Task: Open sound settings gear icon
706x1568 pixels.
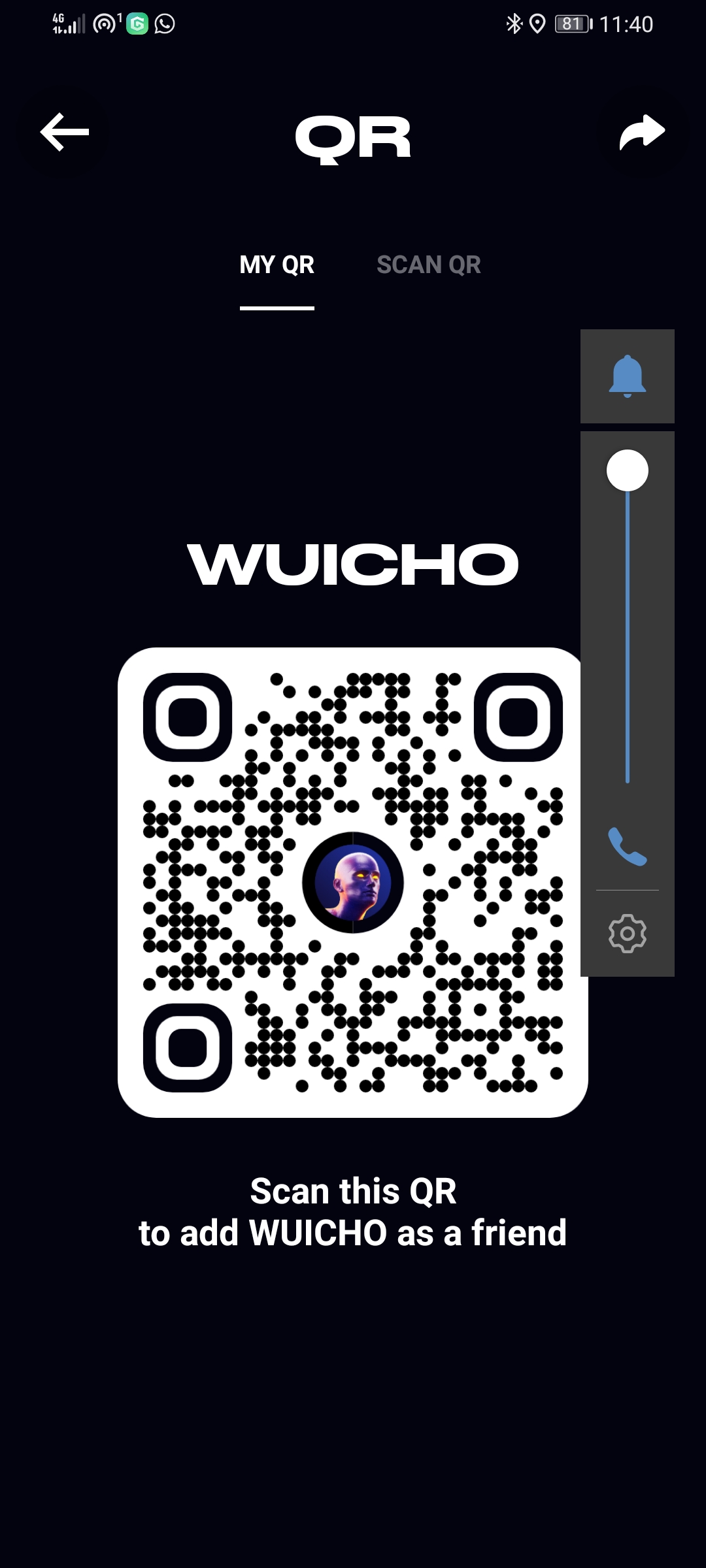Action: click(x=628, y=934)
